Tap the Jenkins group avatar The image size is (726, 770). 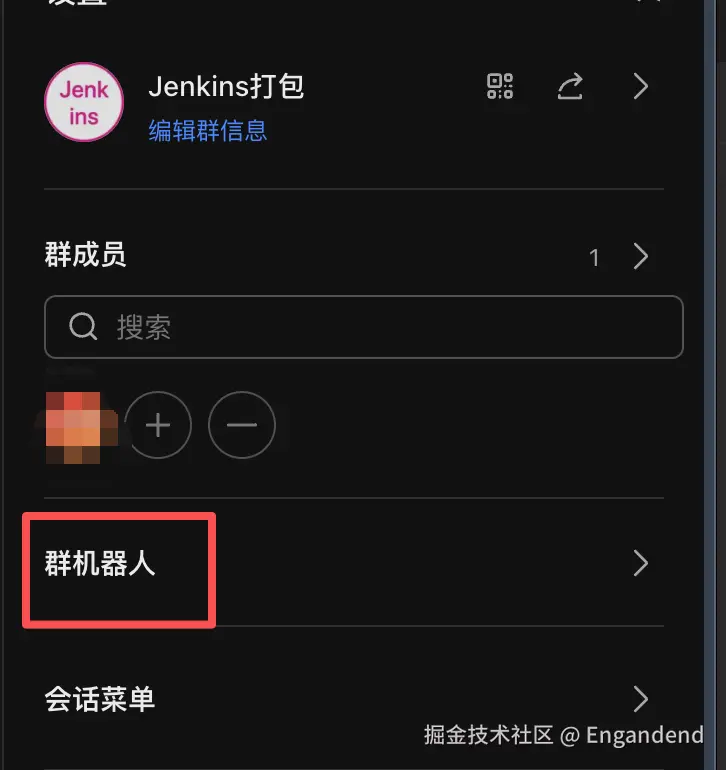point(84,103)
